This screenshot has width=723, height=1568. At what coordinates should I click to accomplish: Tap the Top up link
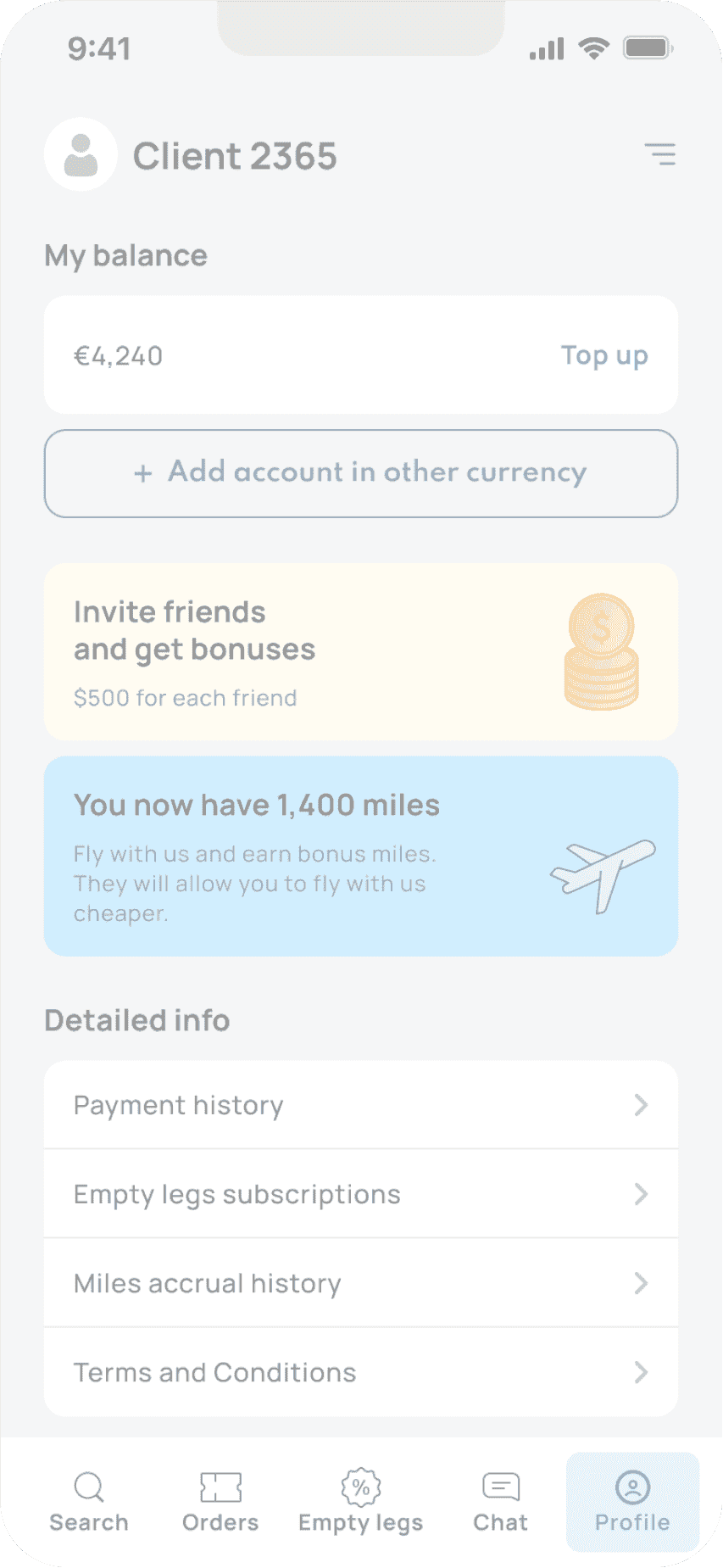(x=603, y=355)
